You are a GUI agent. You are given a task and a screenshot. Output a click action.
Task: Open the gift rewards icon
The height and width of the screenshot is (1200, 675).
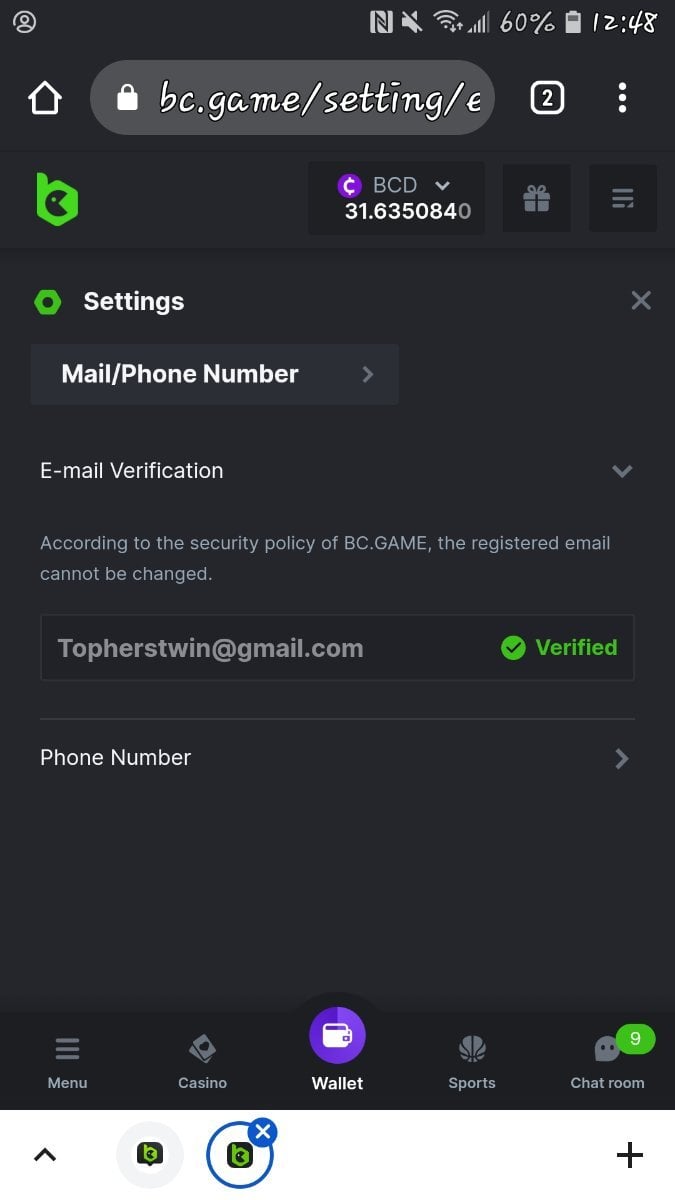click(x=537, y=198)
